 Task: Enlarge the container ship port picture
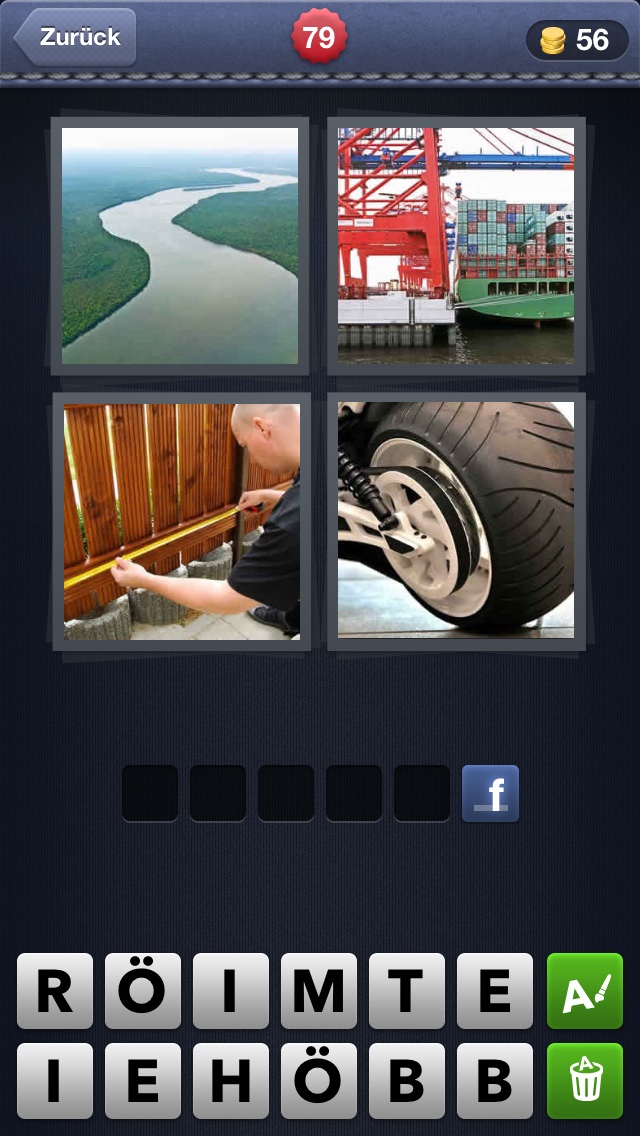(456, 245)
